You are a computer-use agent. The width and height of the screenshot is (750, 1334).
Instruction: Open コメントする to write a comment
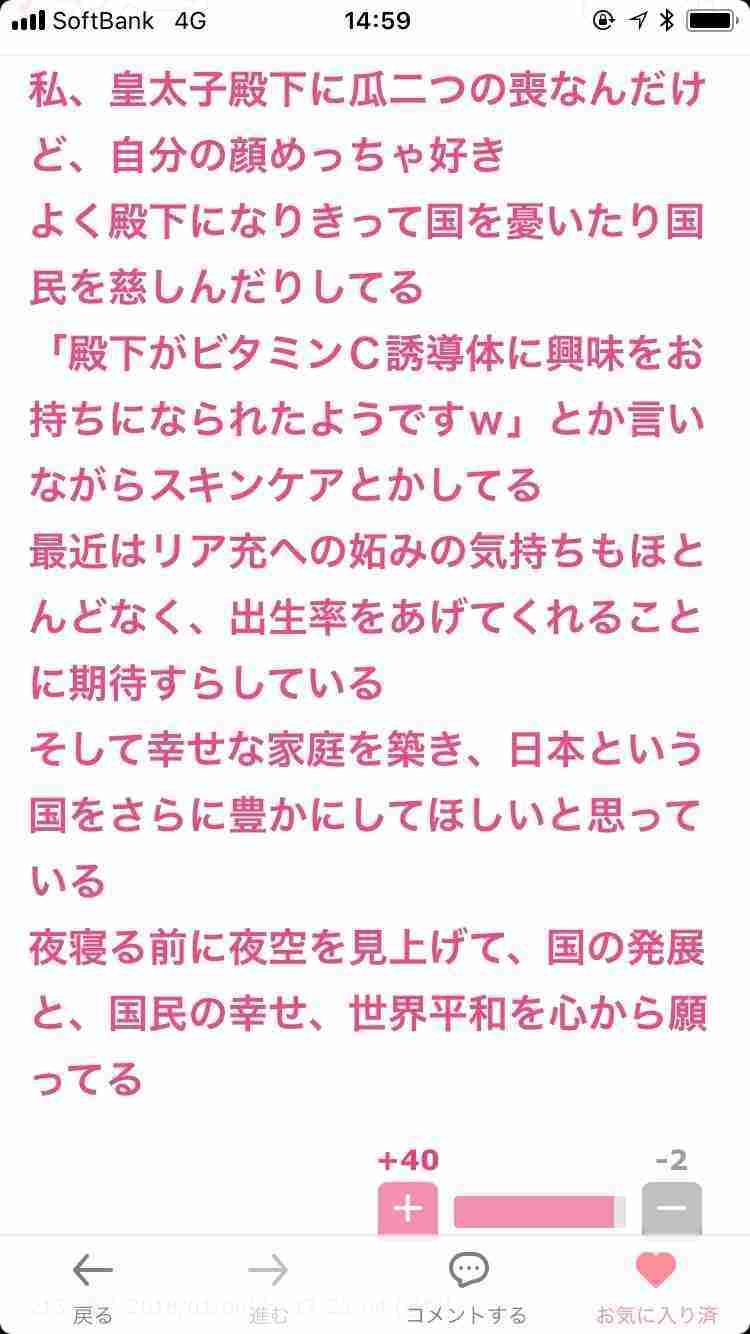click(x=467, y=1285)
